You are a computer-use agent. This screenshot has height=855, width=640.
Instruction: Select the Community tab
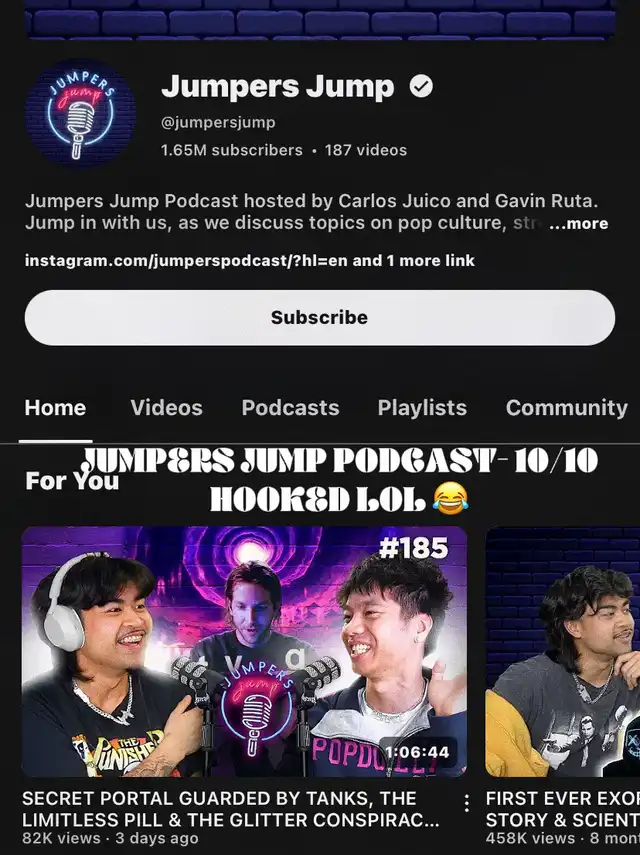566,408
